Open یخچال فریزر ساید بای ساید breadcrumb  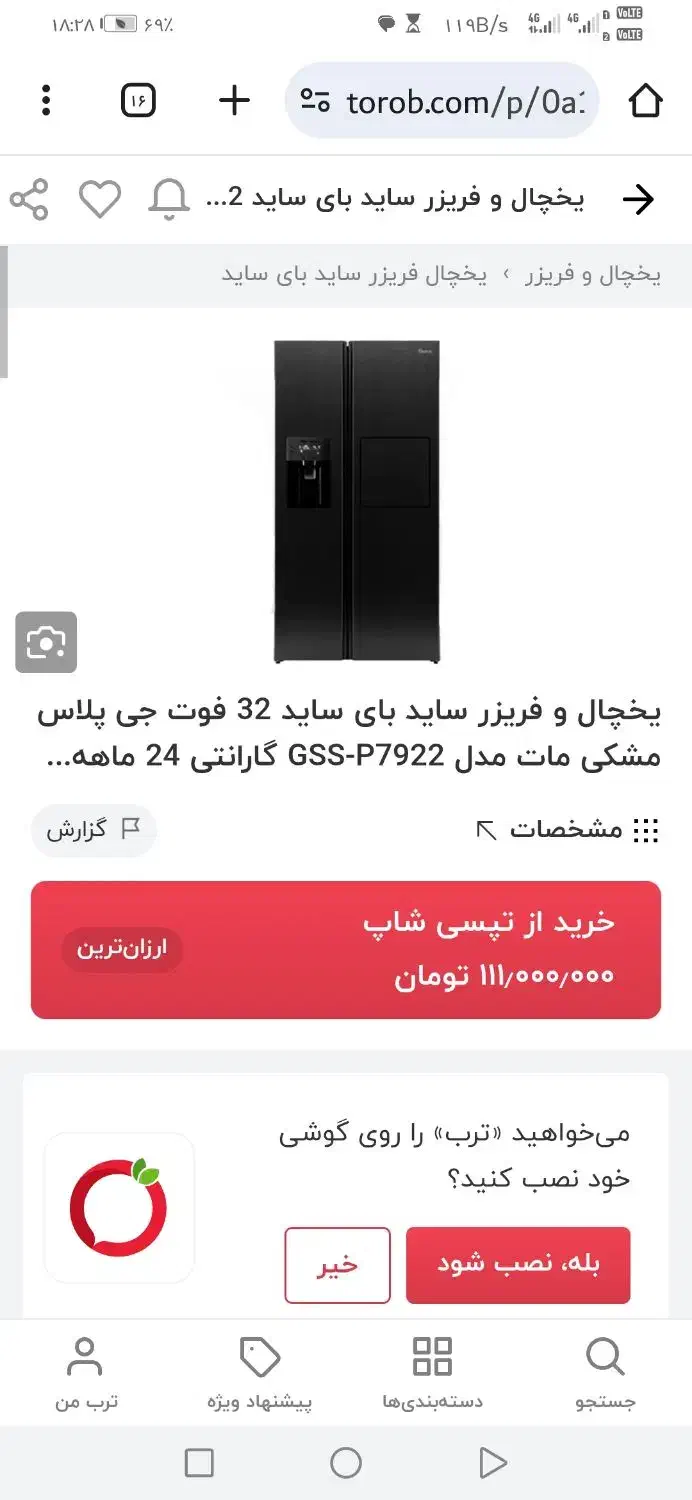(354, 275)
